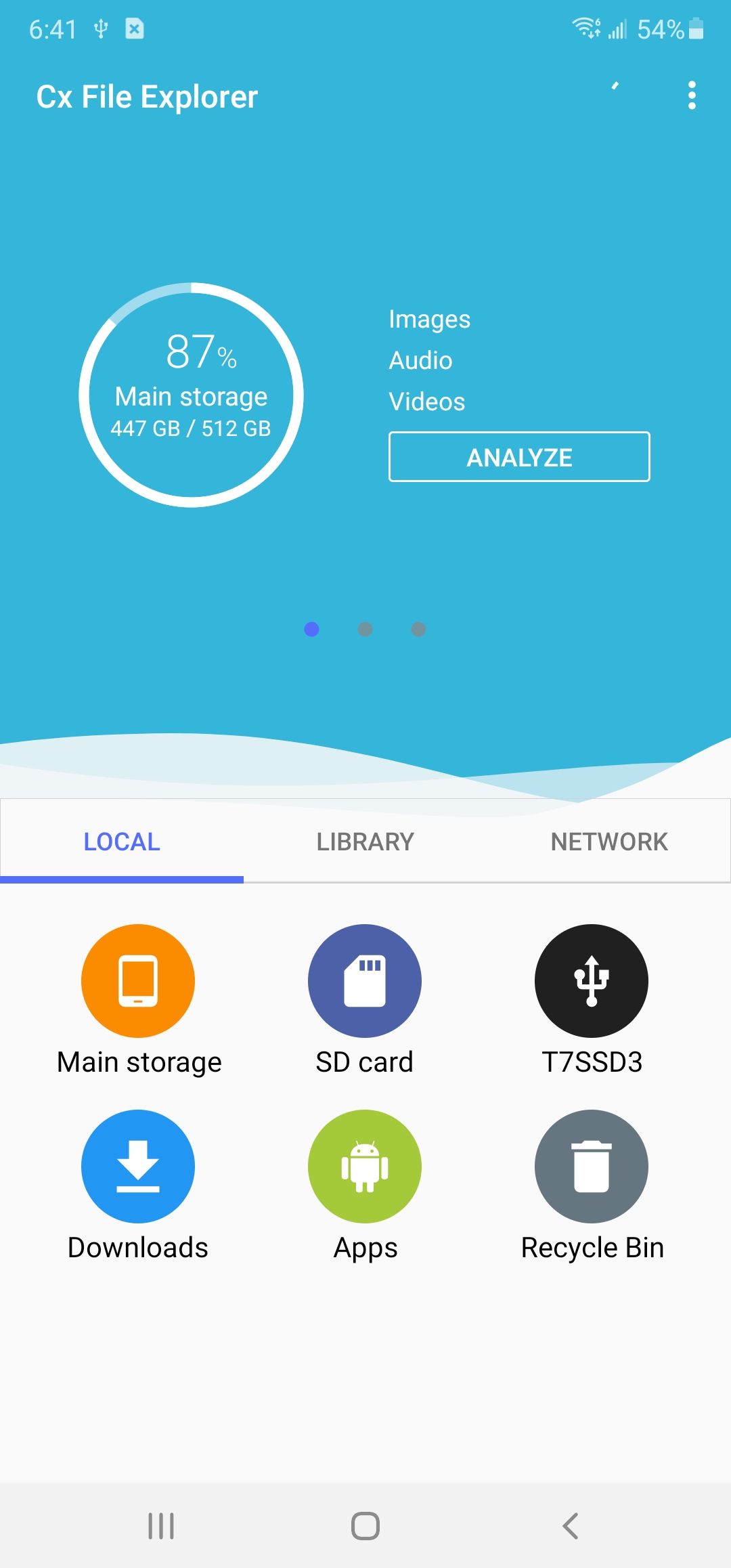731x1568 pixels.
Task: Open the Recycle Bin
Action: (592, 1167)
